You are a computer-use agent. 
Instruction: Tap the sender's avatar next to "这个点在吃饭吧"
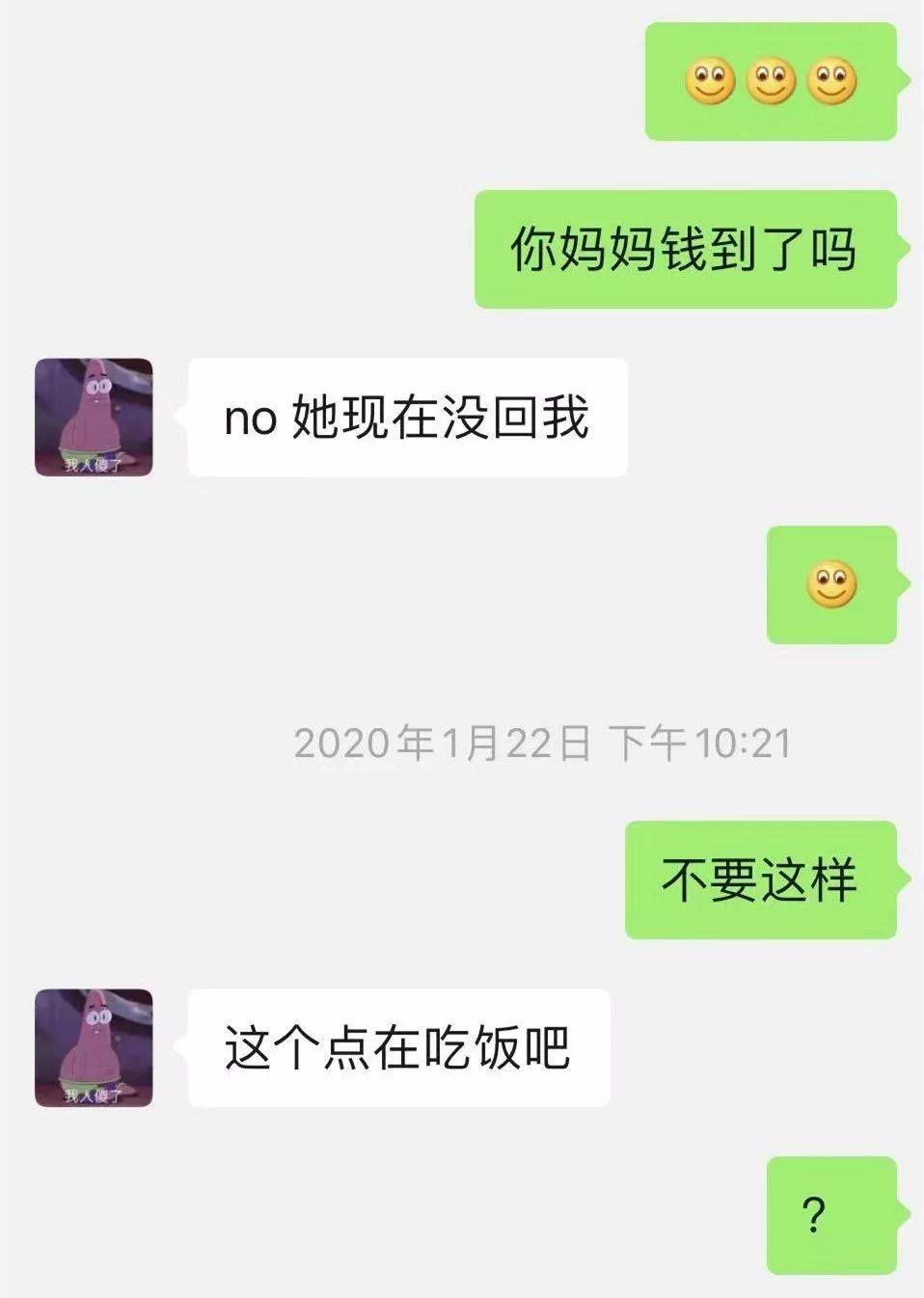coord(94,1047)
